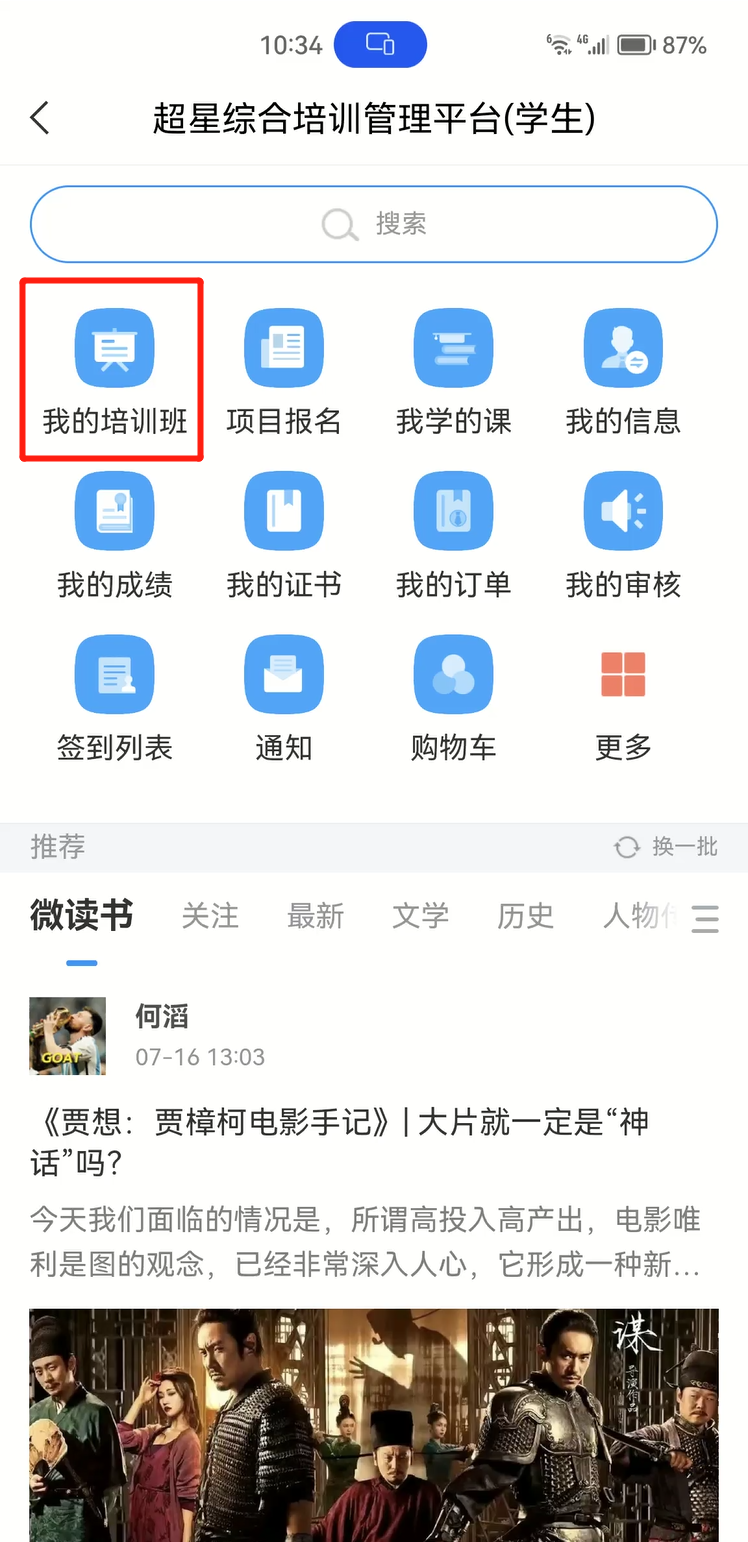Tap the 搜索 search box

point(374,224)
